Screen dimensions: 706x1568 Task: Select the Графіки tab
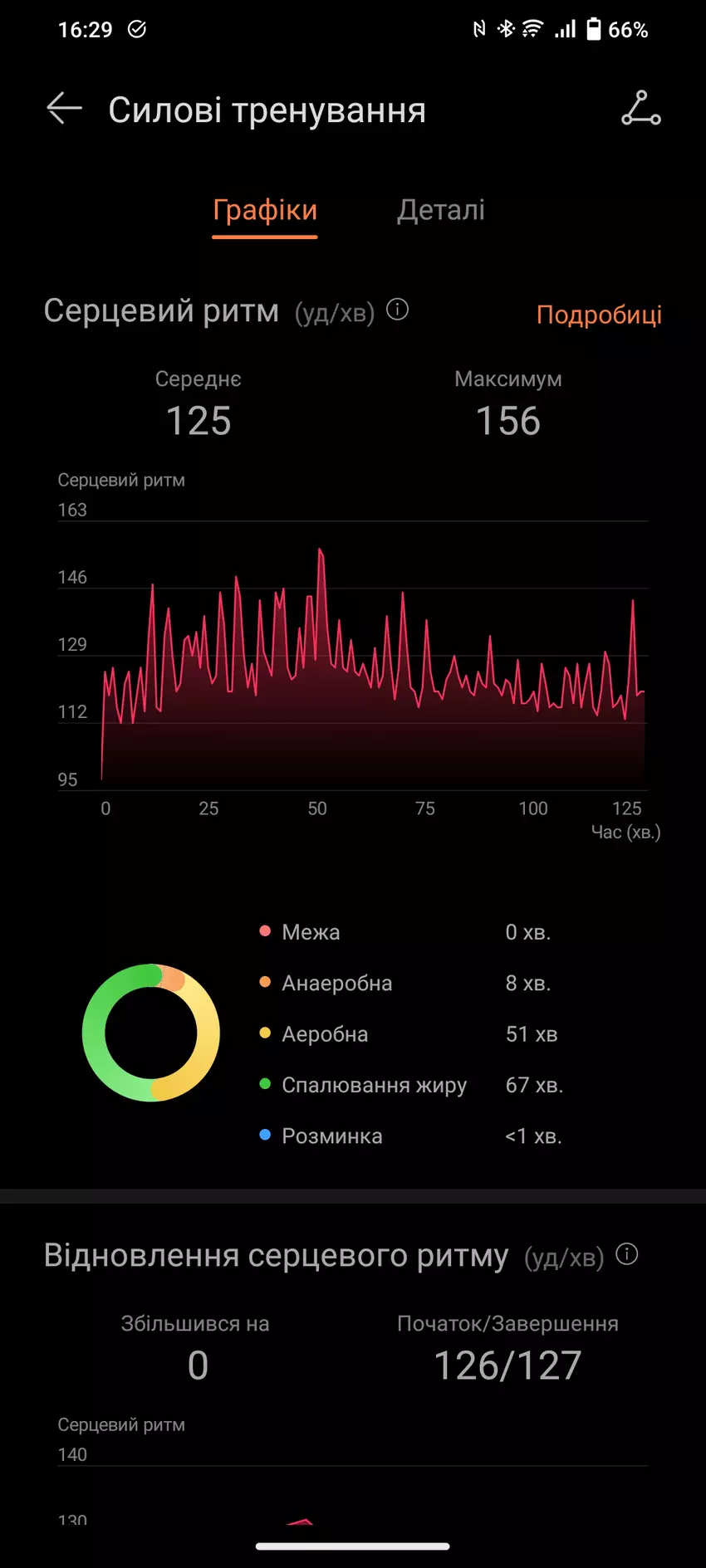click(x=265, y=210)
